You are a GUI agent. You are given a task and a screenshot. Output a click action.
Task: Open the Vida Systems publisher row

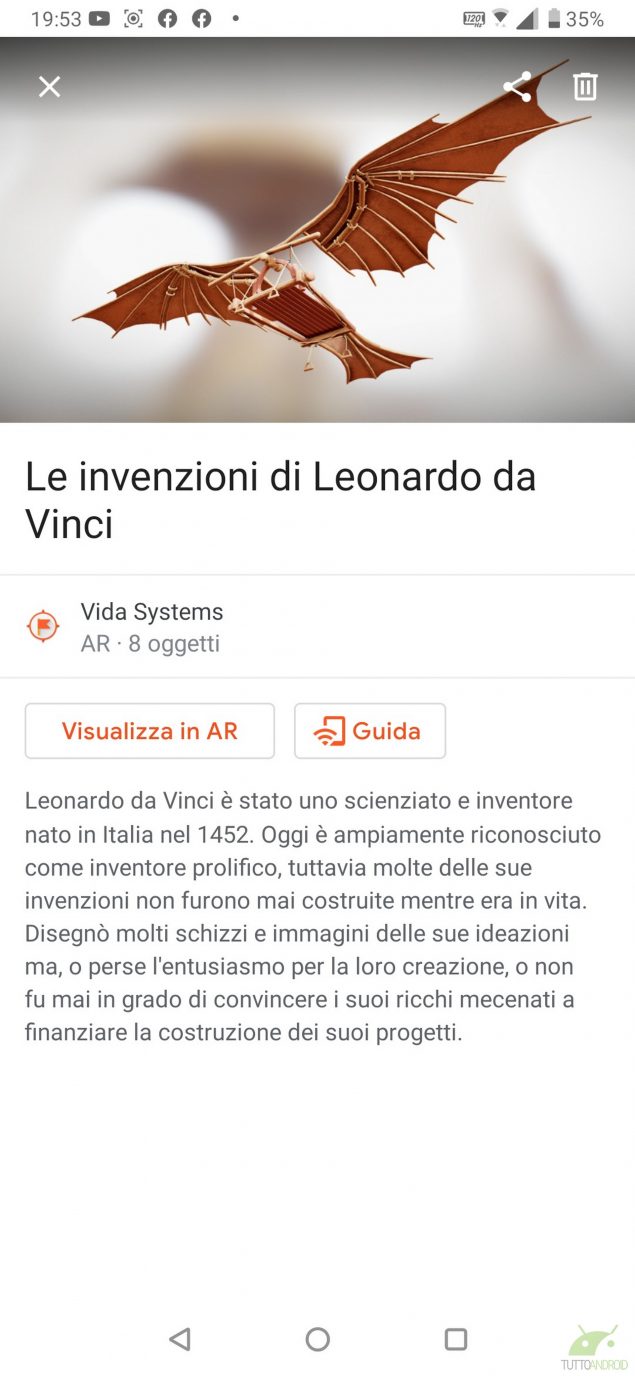tap(317, 627)
